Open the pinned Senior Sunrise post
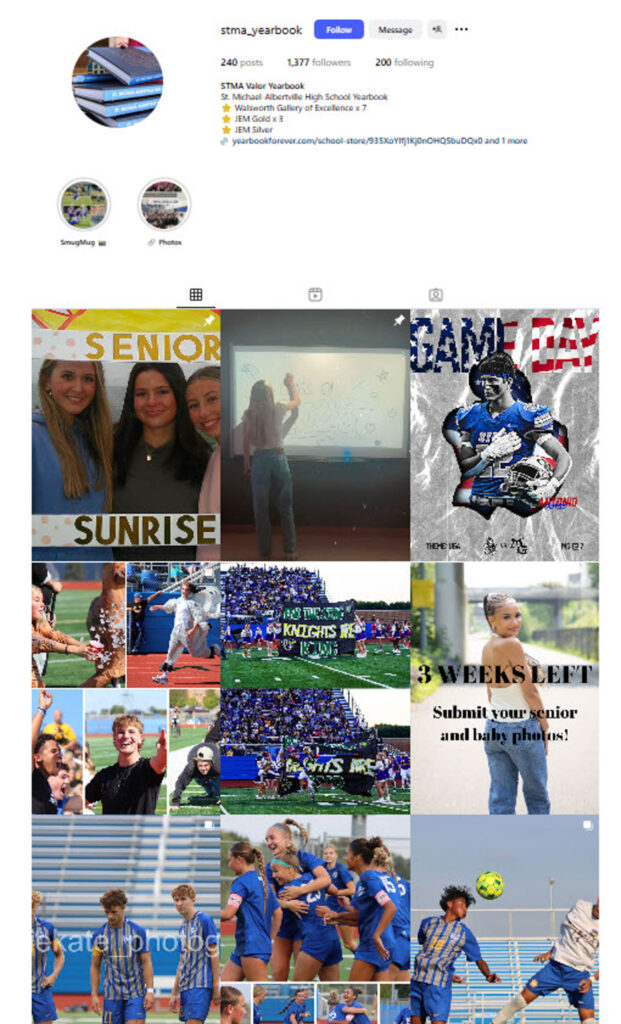The image size is (621, 1024). click(x=126, y=435)
